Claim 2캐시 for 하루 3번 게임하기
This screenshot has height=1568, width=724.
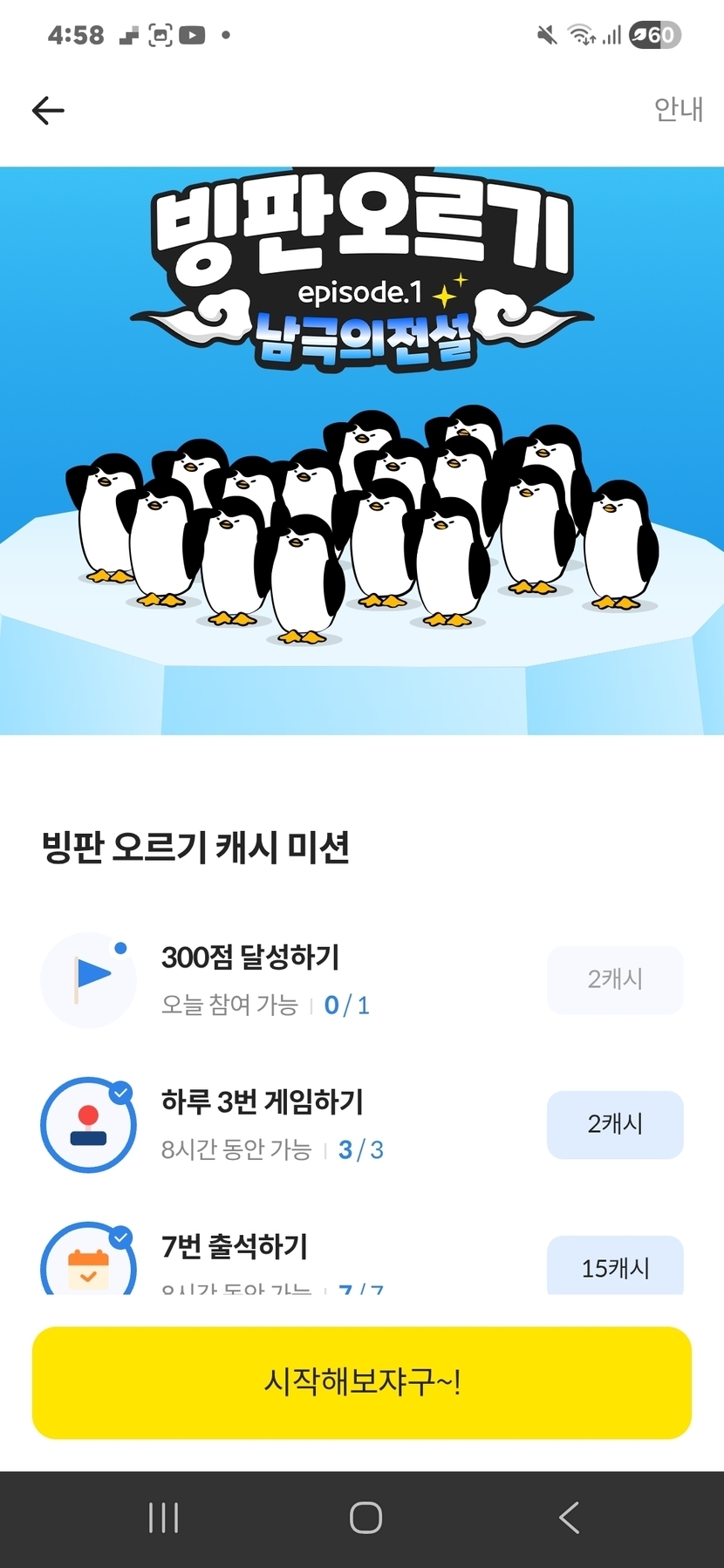[615, 1124]
